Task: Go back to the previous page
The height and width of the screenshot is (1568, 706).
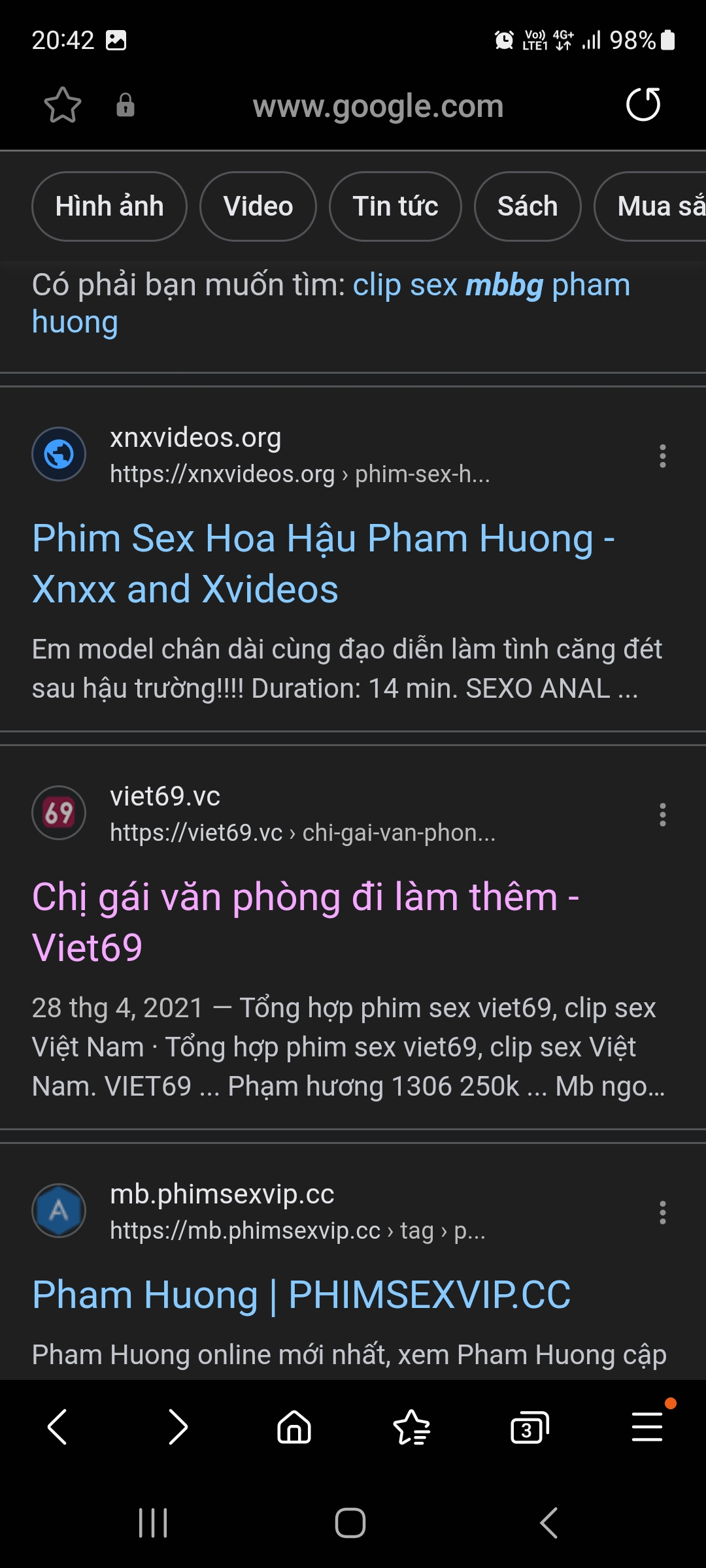Action: 58,1427
